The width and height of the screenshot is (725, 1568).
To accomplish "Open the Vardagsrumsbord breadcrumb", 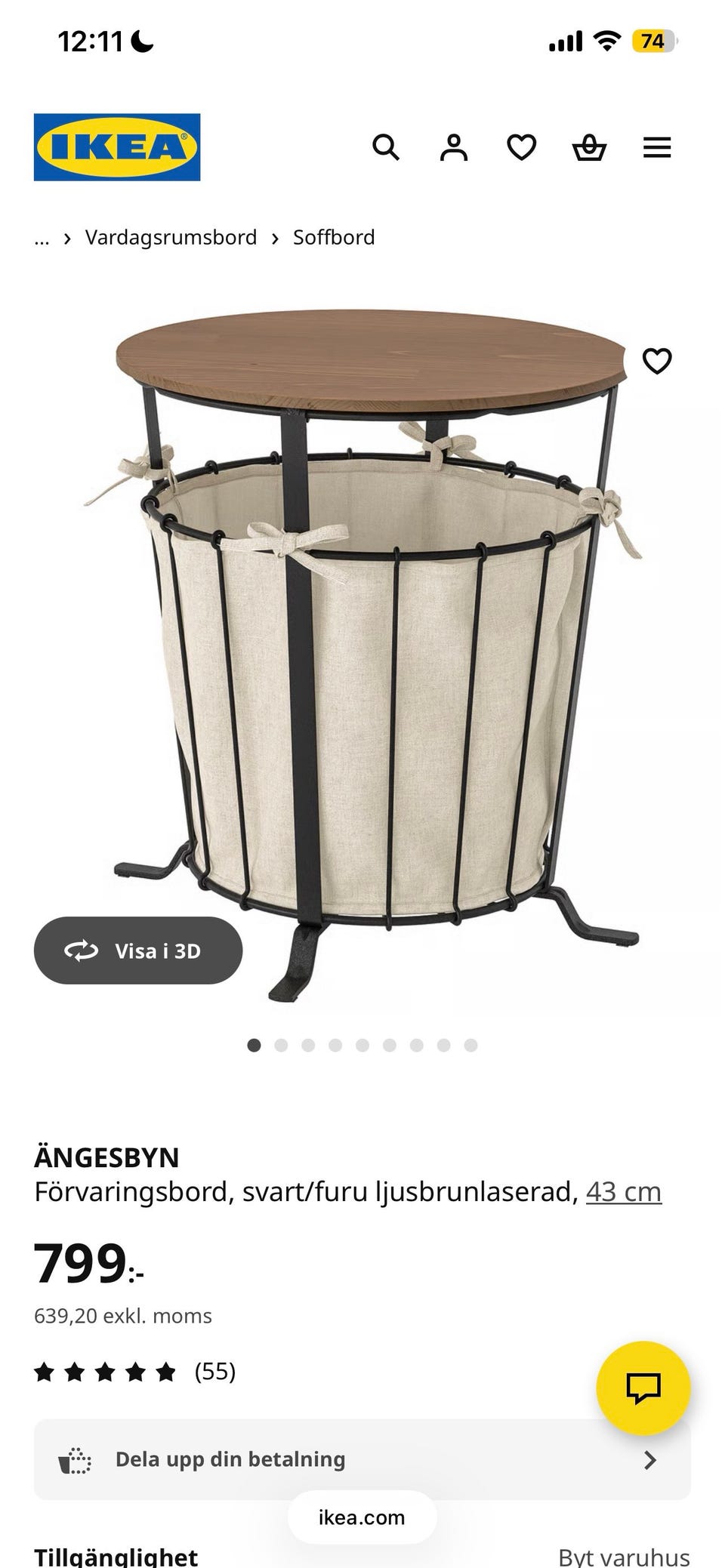I will coord(171,238).
